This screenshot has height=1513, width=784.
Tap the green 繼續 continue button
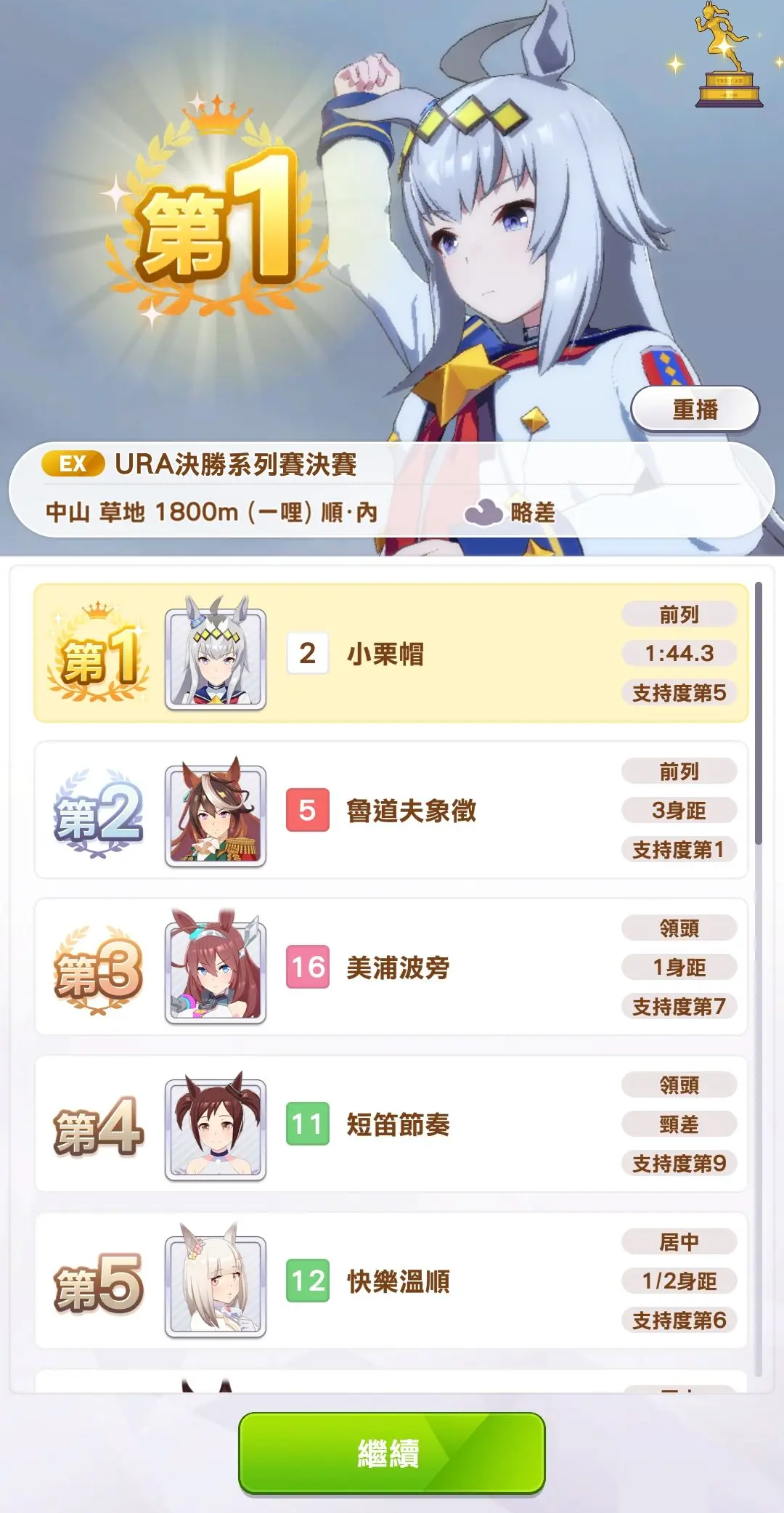(391, 1453)
